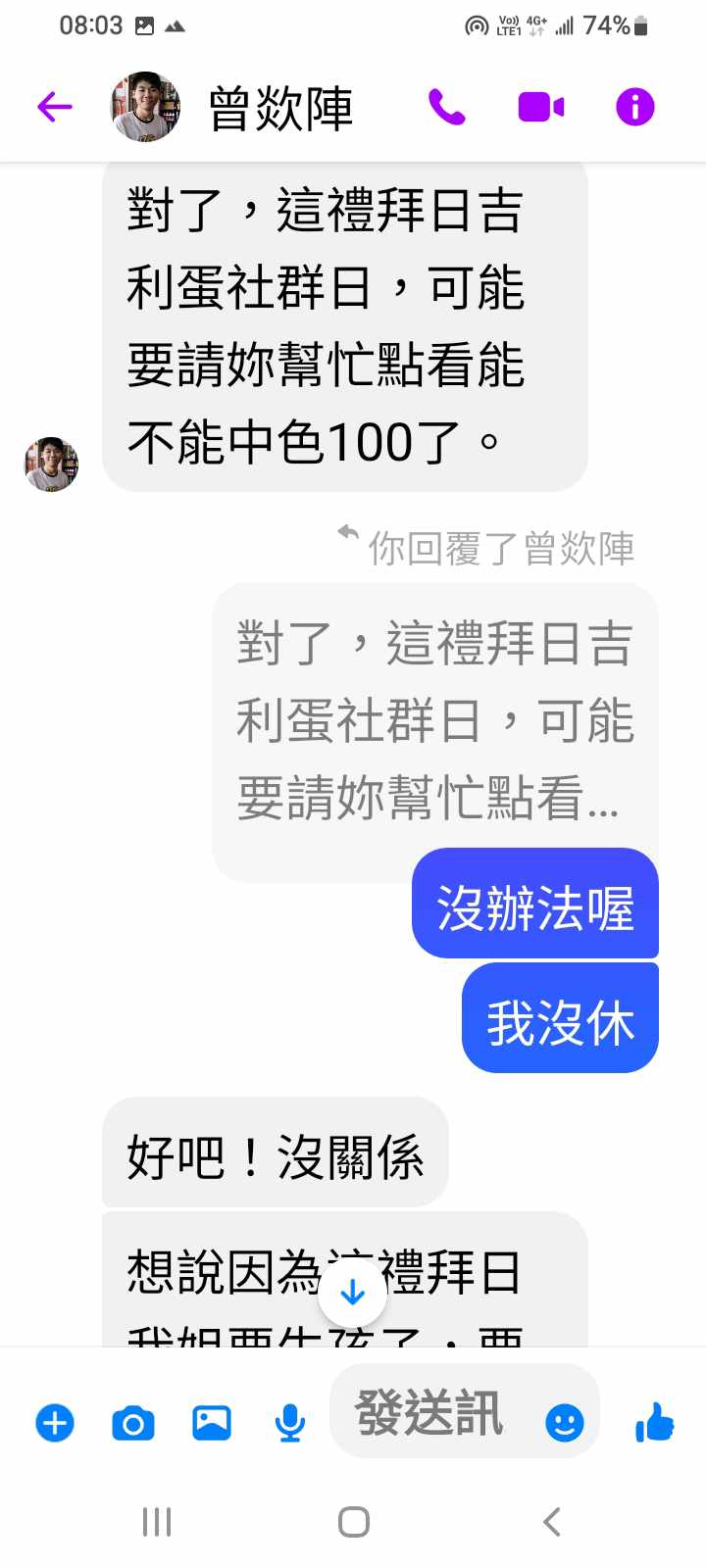Jump to the latest message with the down arrow
Screen dimensions: 706x1568
pyautogui.click(x=353, y=1293)
